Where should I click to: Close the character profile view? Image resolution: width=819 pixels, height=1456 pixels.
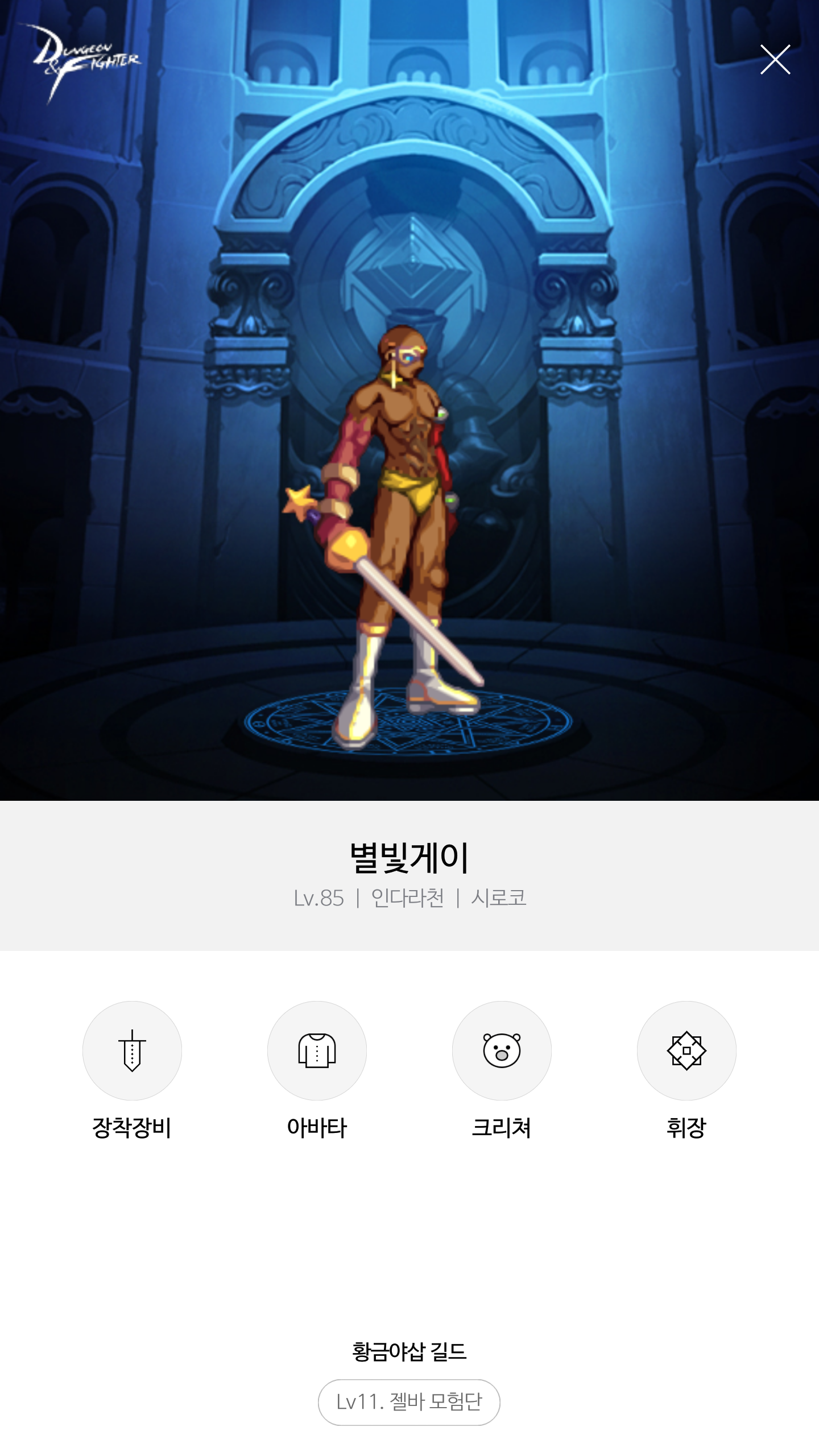pyautogui.click(x=775, y=60)
